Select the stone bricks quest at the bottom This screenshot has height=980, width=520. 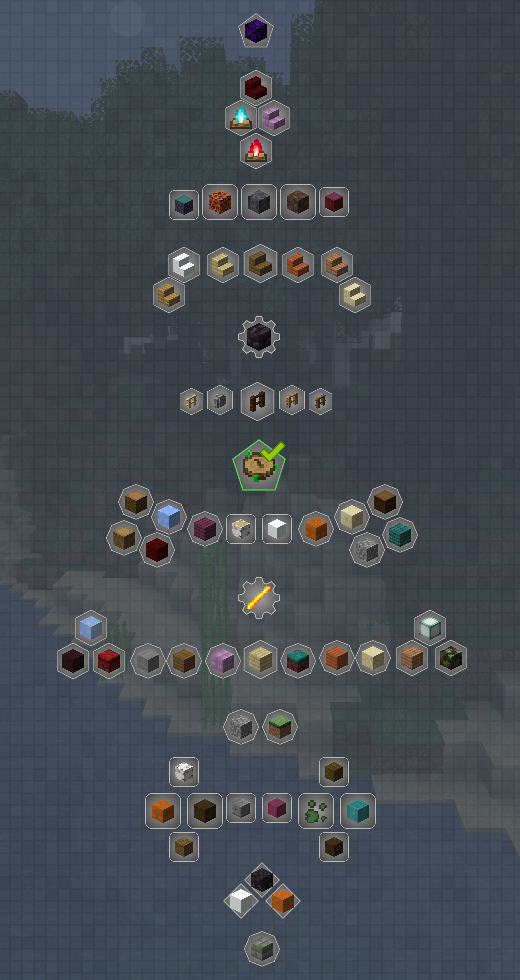point(261,949)
